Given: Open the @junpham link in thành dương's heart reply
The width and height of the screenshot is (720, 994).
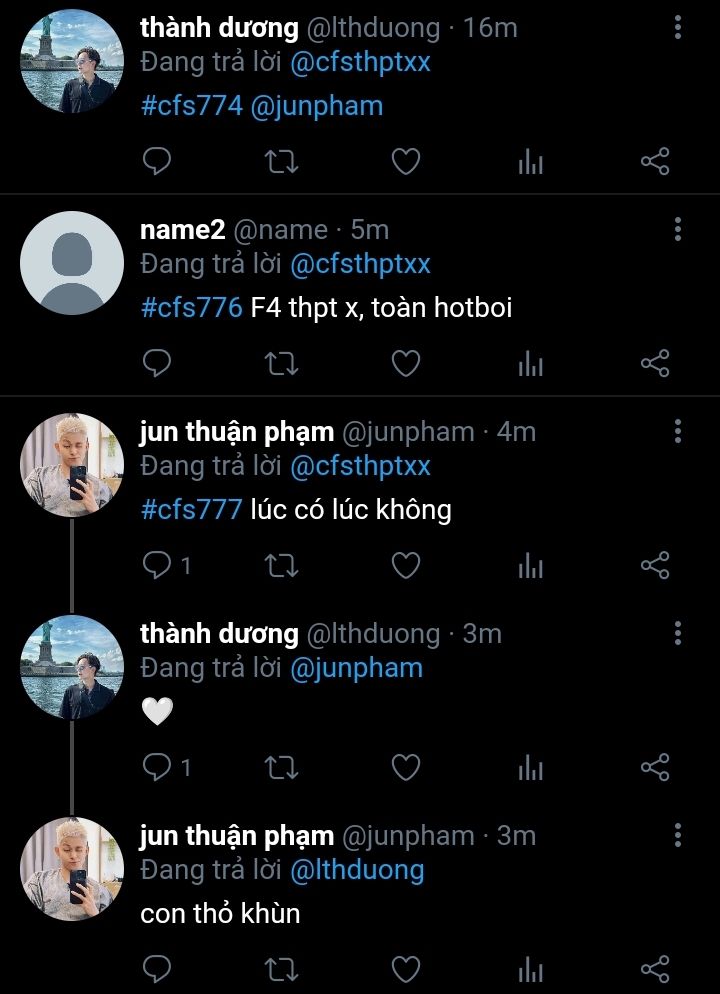Looking at the screenshot, I should 356,668.
